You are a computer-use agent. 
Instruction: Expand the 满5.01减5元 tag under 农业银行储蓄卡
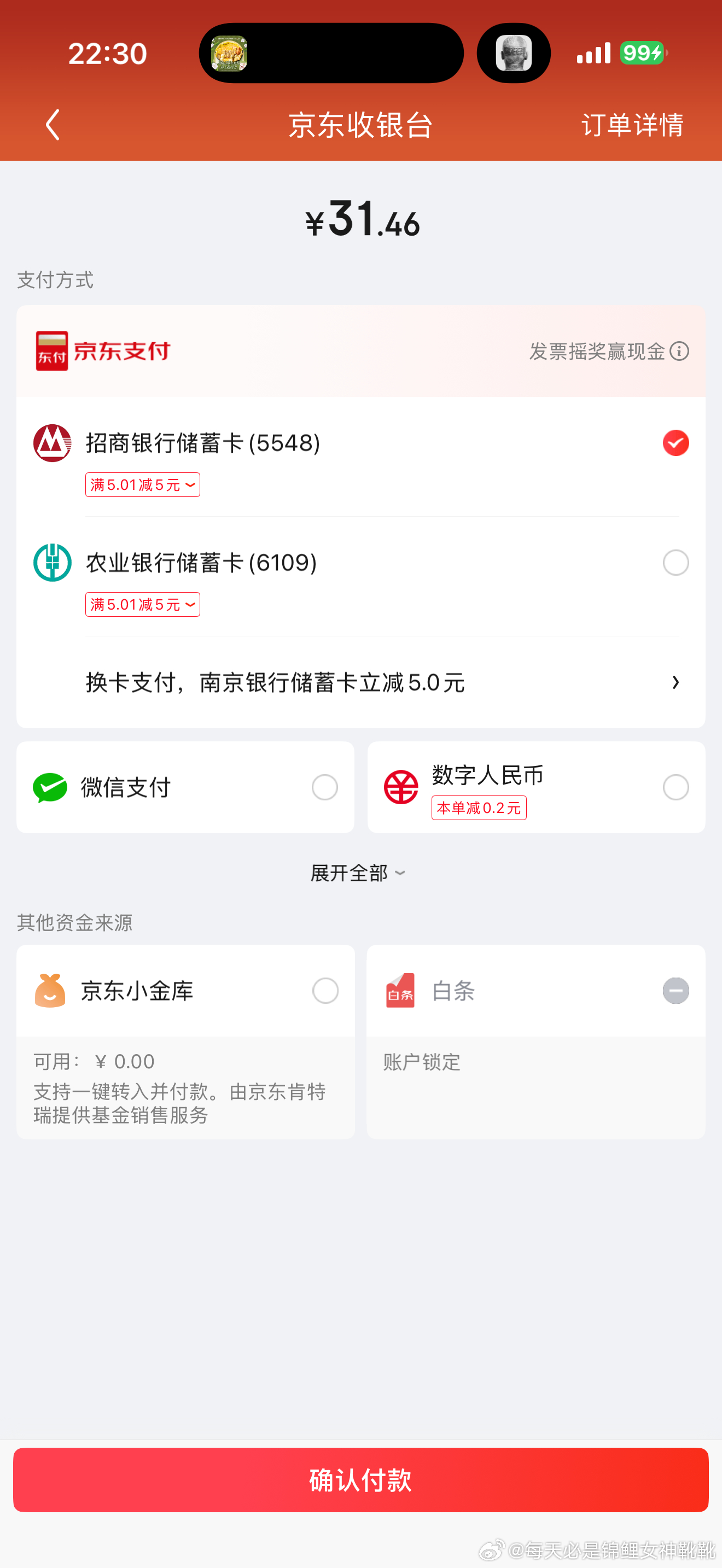[x=142, y=605]
